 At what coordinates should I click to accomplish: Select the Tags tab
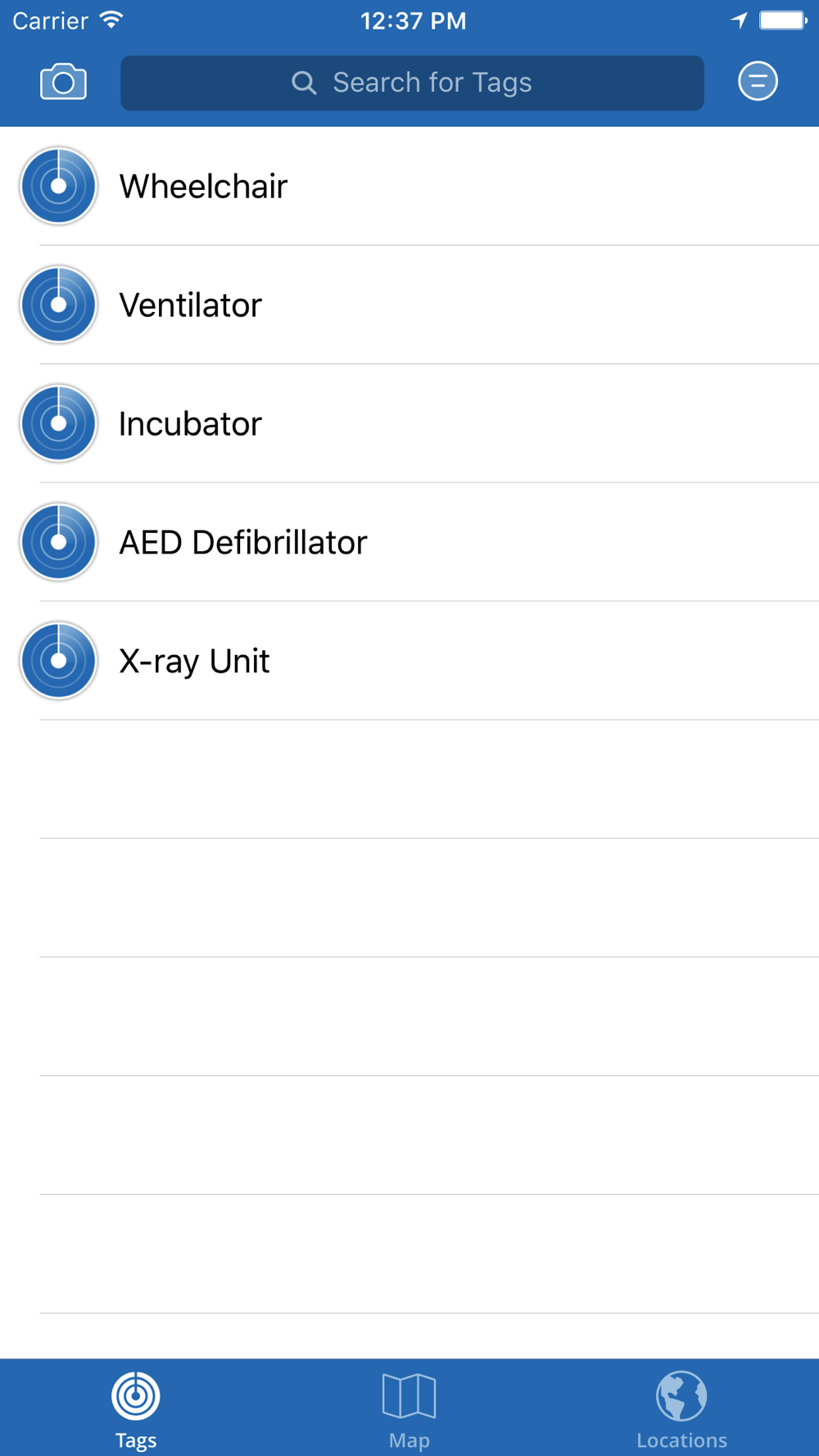pyautogui.click(x=136, y=1409)
